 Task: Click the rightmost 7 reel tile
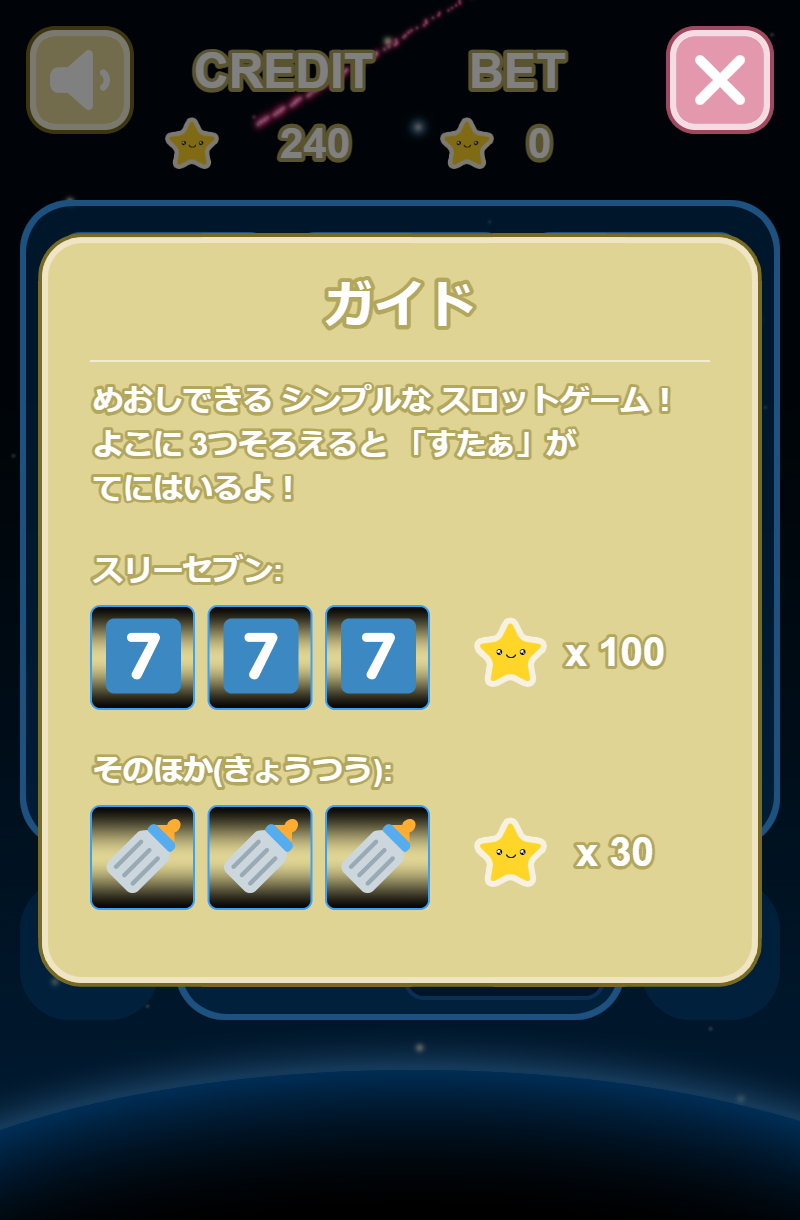click(377, 657)
